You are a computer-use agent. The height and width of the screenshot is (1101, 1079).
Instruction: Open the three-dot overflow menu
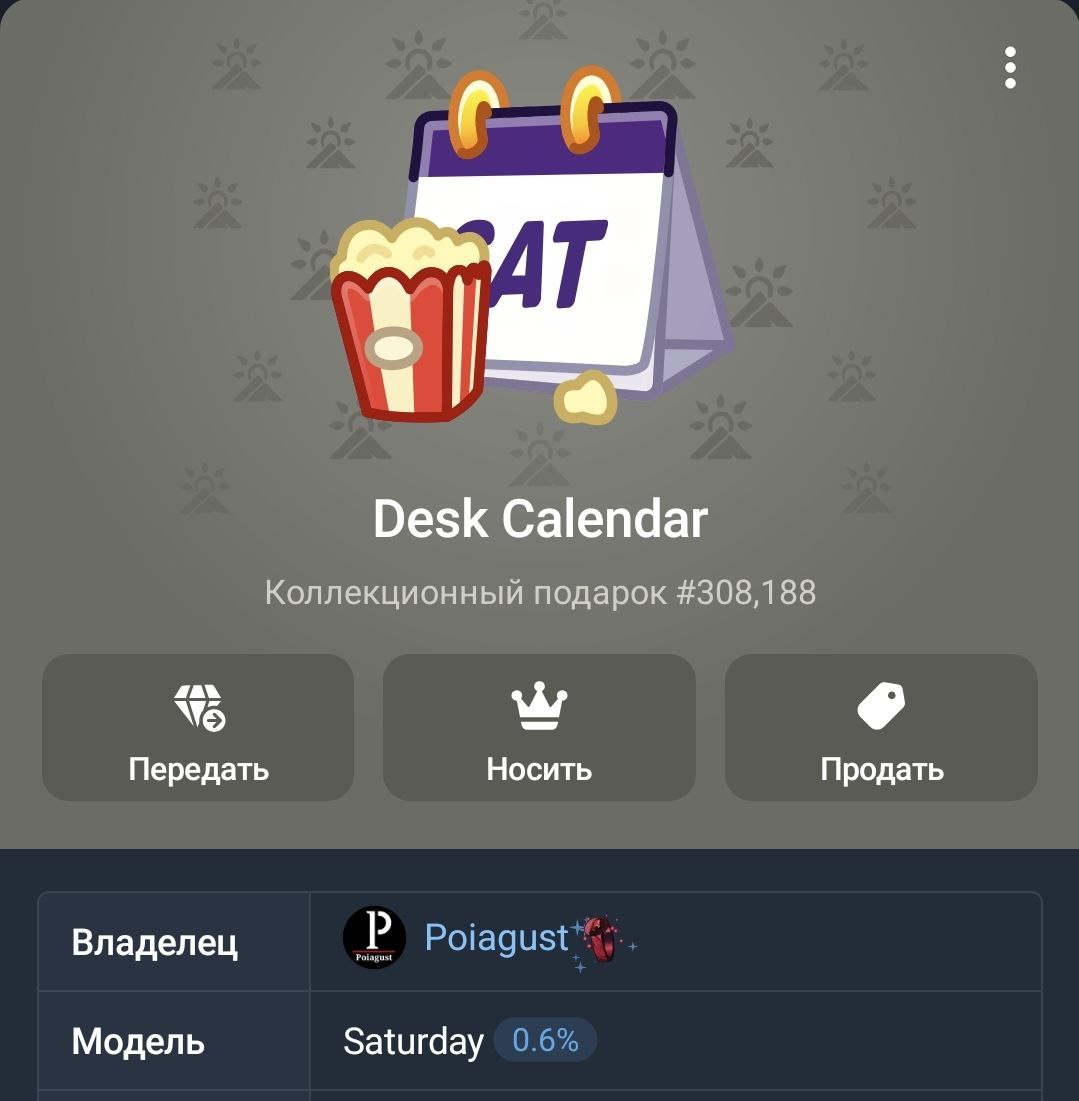tap(1010, 68)
